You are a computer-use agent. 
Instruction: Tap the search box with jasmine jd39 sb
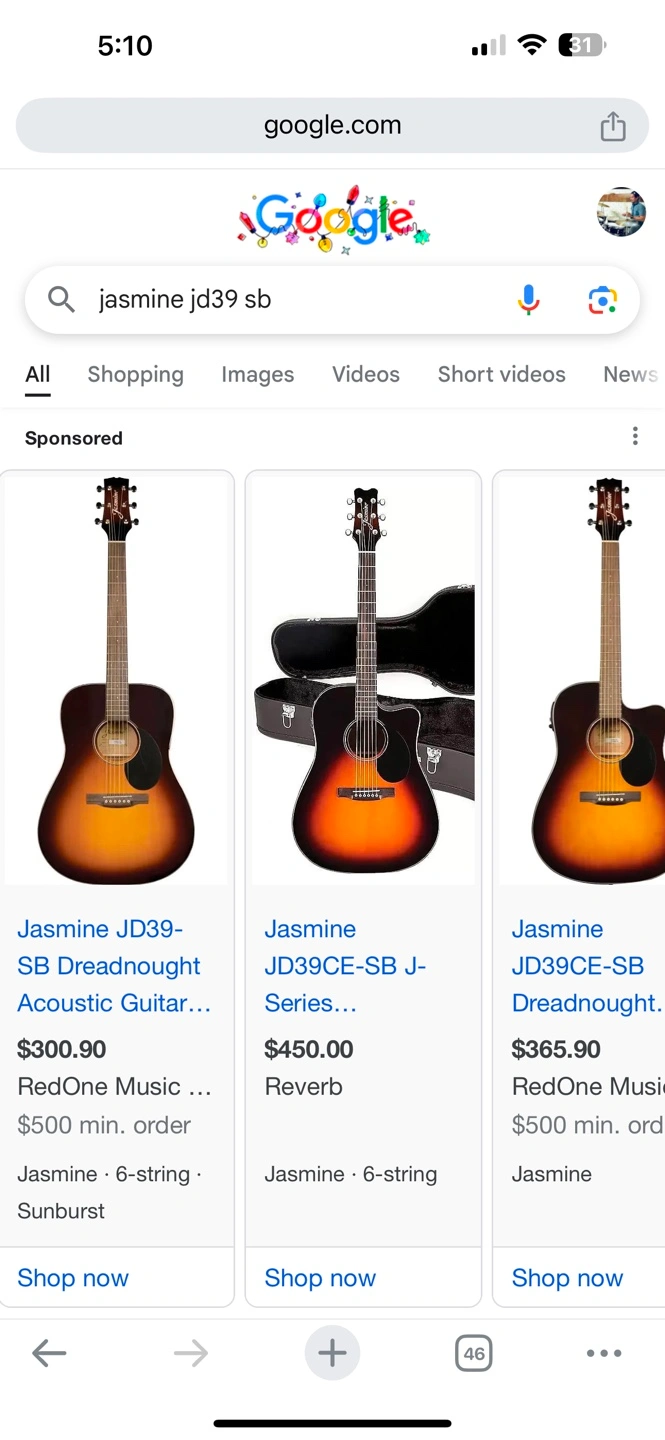click(290, 300)
